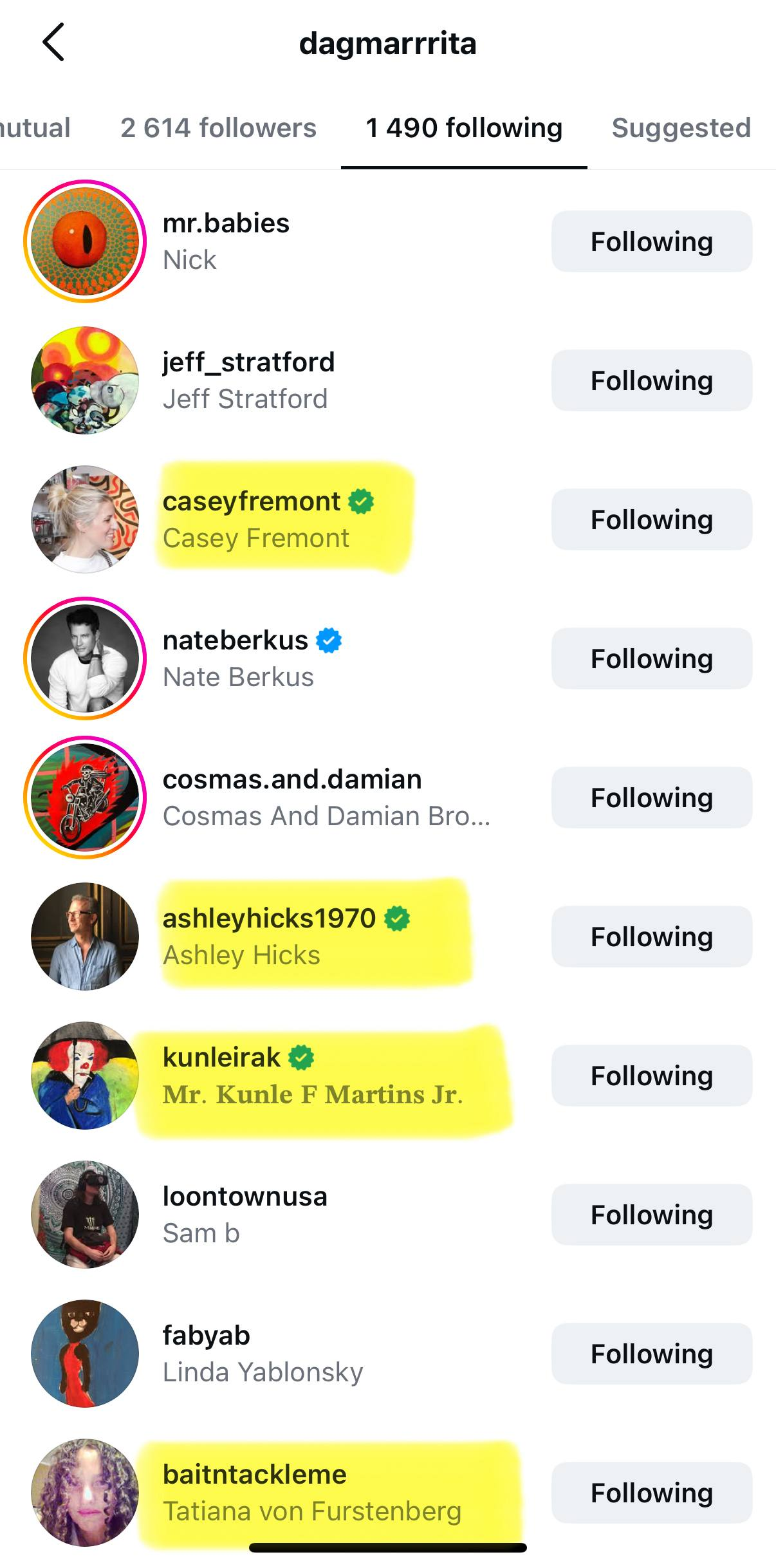Open kunleirak's profile
Image resolution: width=776 pixels, height=1568 pixels.
click(x=222, y=1075)
